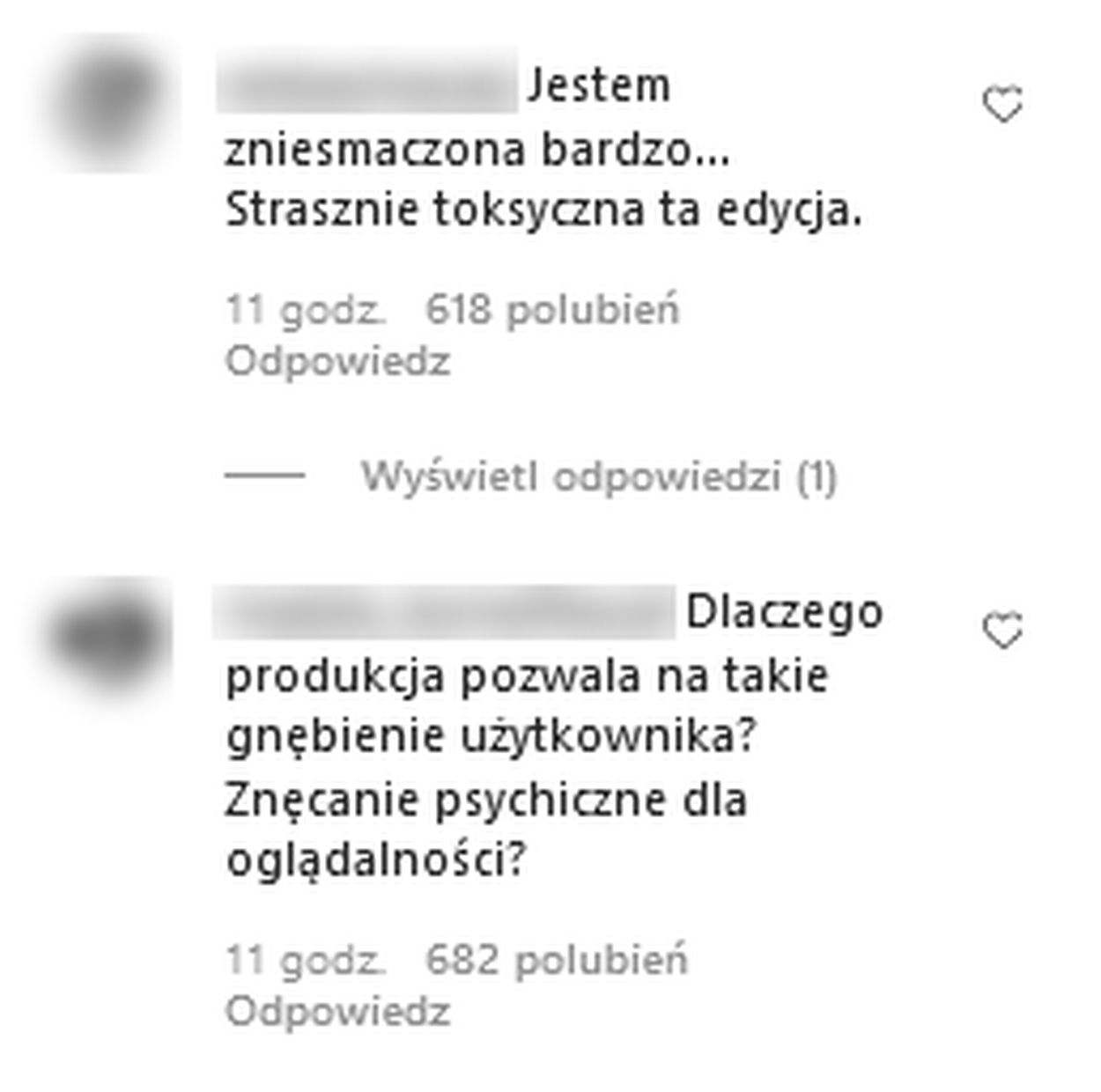1101x1092 pixels.
Task: Reply to the comment with 618 polubień
Action: point(337,362)
